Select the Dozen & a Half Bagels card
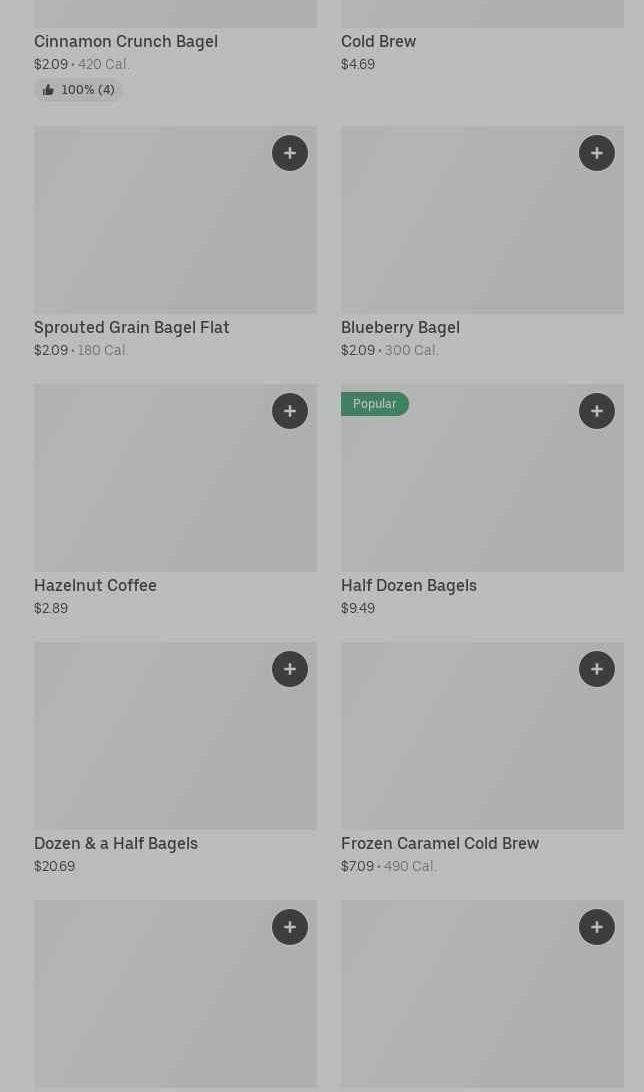The height and width of the screenshot is (1092, 644). 175,758
